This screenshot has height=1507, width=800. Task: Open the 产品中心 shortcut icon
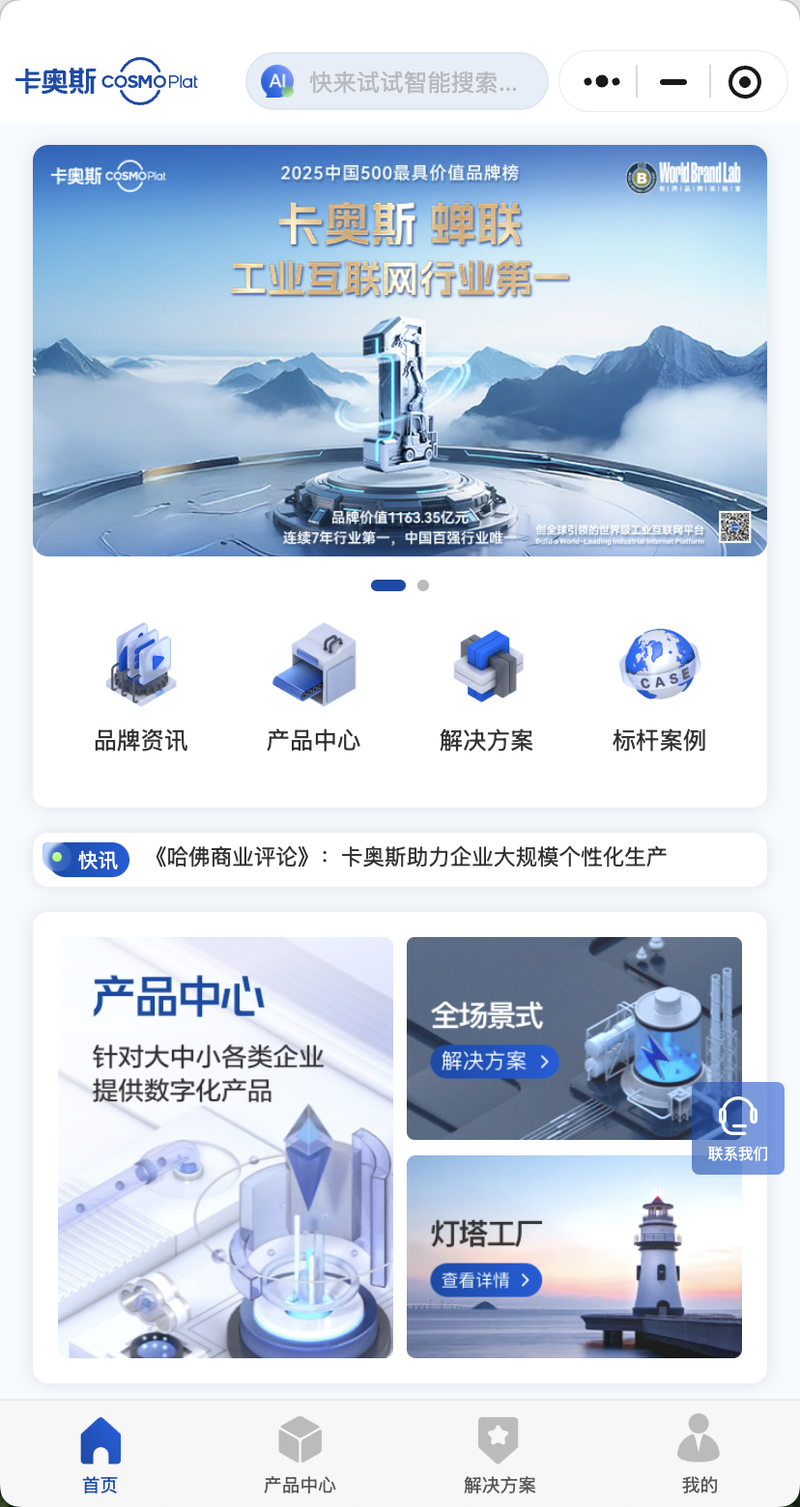[x=313, y=688]
